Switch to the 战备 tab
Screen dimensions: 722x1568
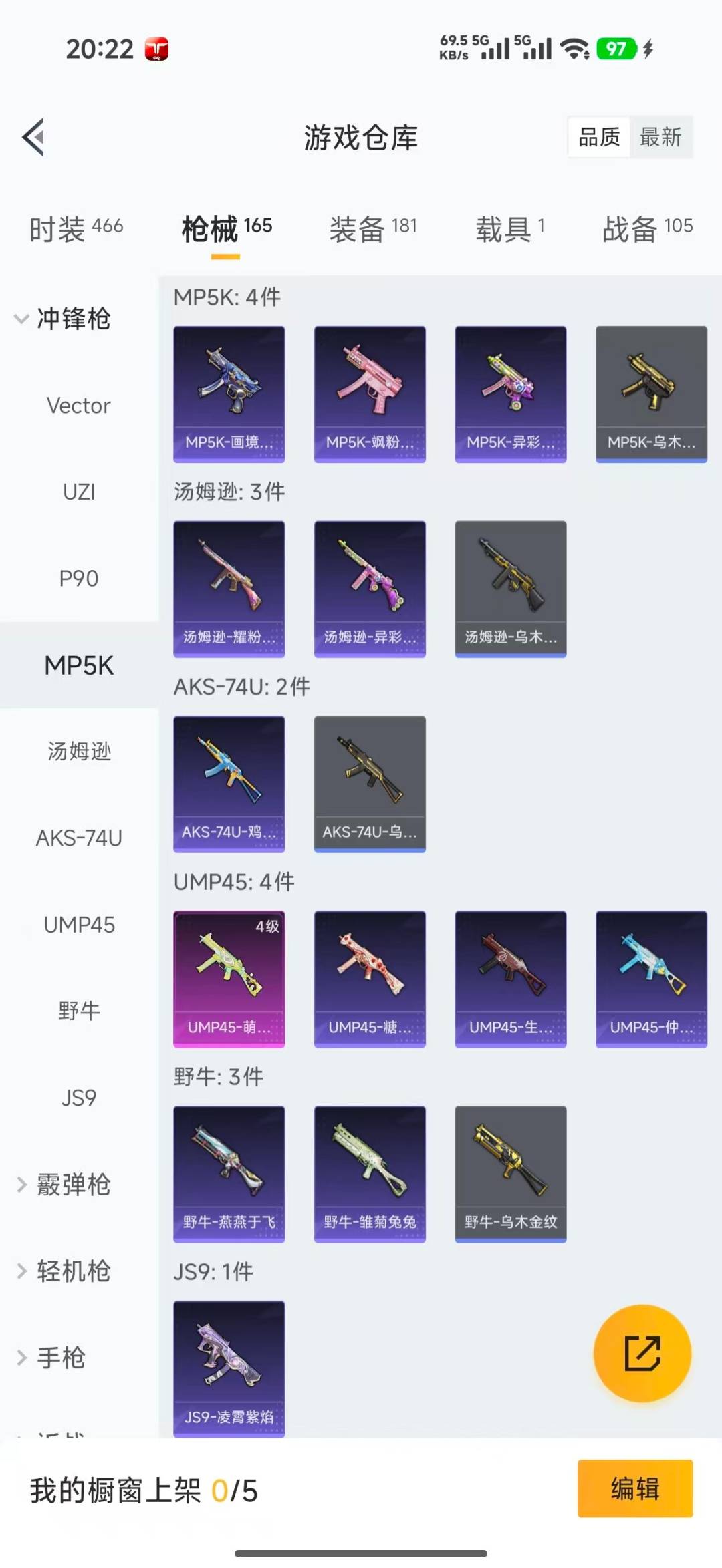tap(647, 228)
